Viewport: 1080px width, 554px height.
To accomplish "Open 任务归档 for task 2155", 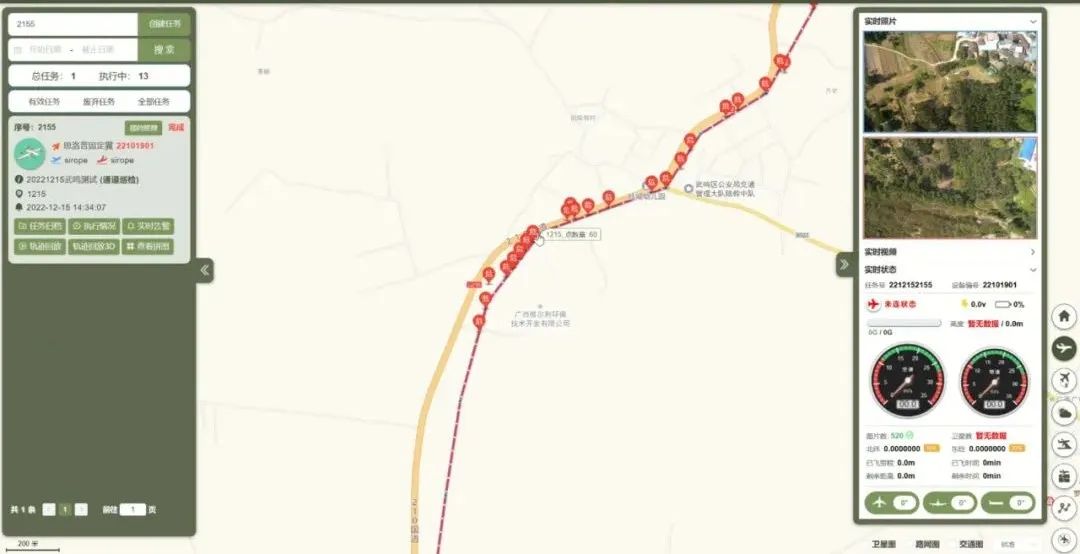I will [x=39, y=226].
